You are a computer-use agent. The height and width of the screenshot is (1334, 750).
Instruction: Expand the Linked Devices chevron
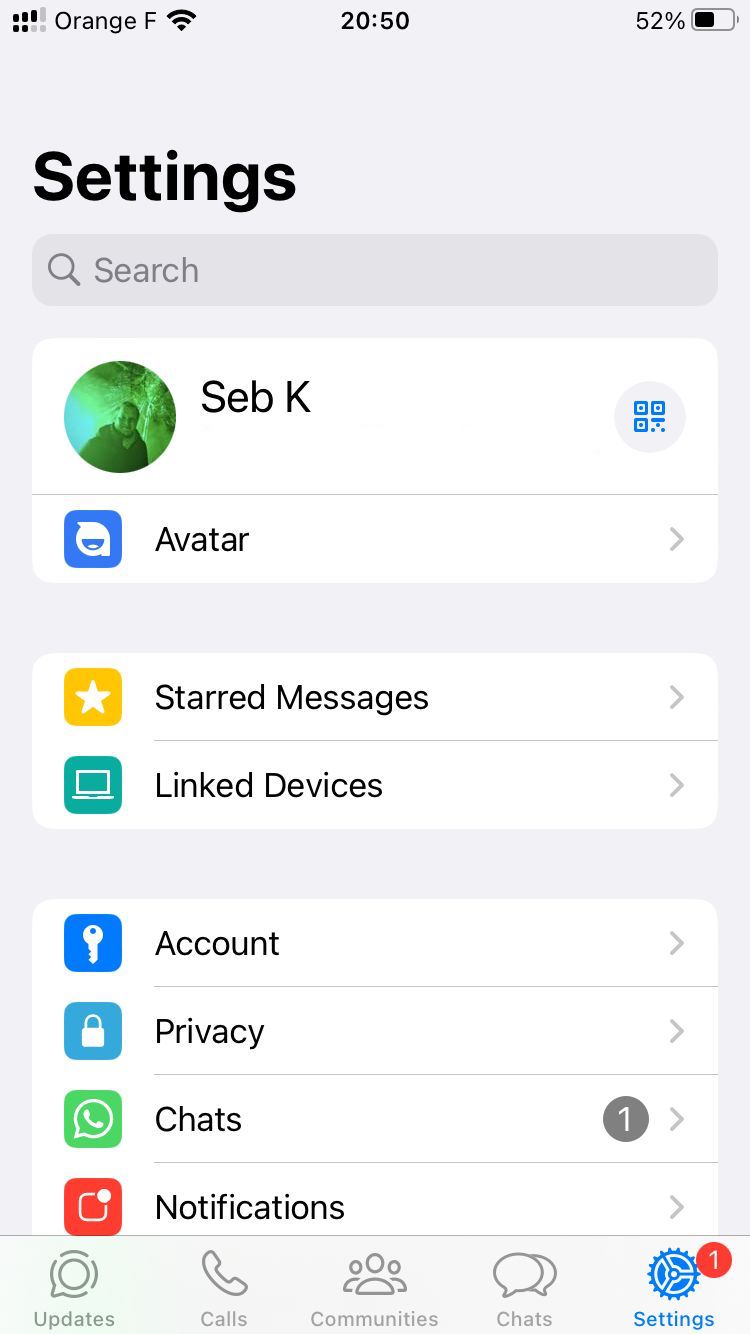[677, 785]
